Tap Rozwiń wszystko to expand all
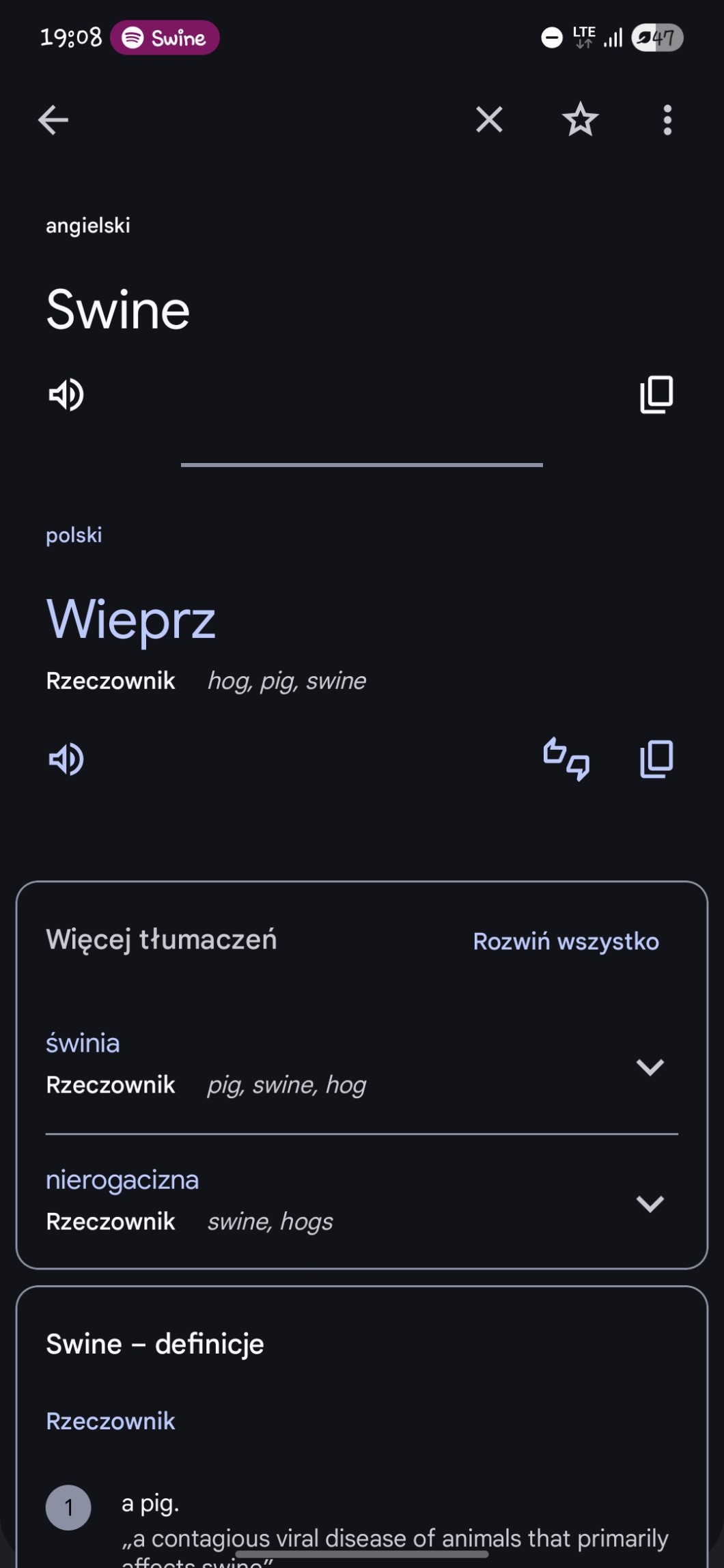This screenshot has width=724, height=1568. 566,941
